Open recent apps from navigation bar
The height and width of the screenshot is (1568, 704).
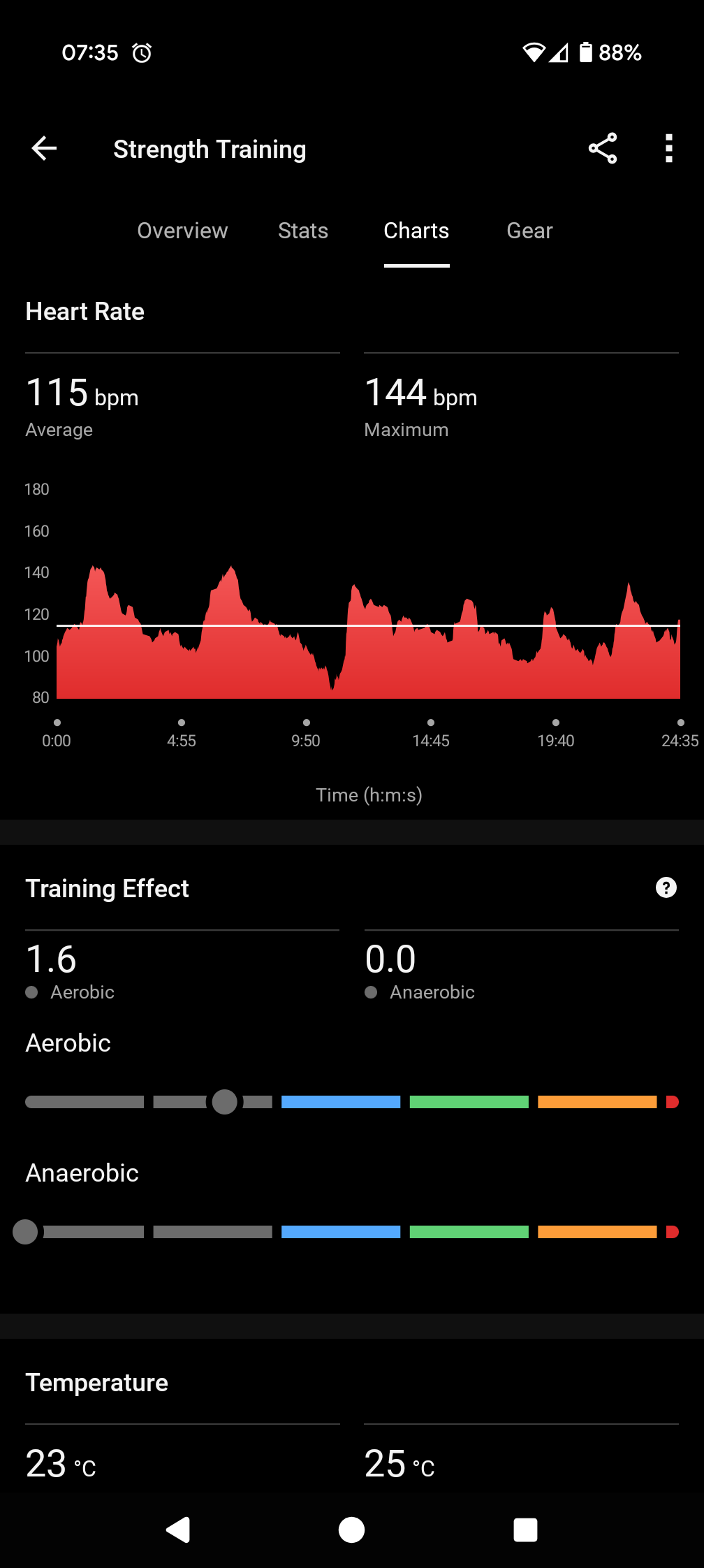tap(525, 1530)
